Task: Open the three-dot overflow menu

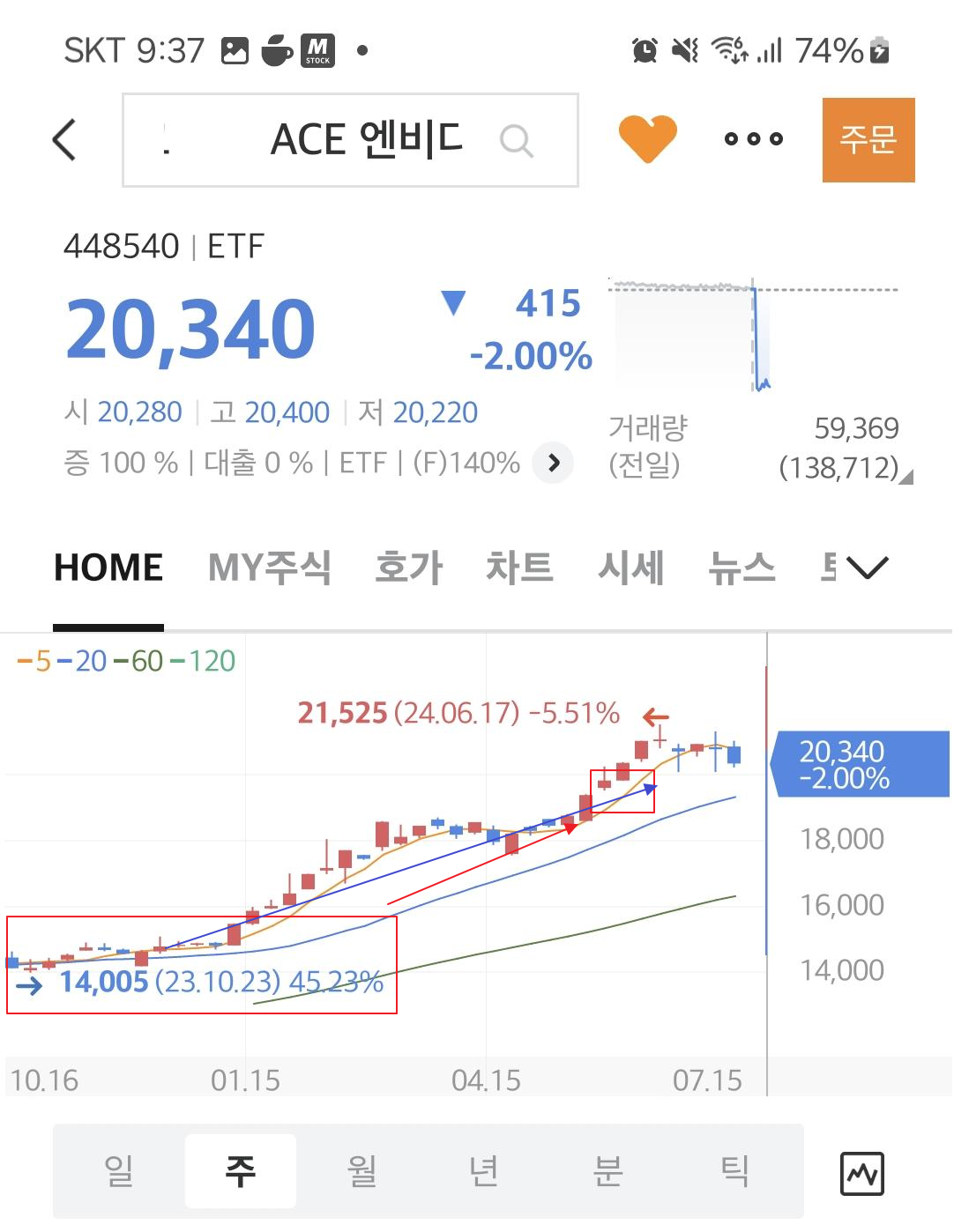Action: 753,138
